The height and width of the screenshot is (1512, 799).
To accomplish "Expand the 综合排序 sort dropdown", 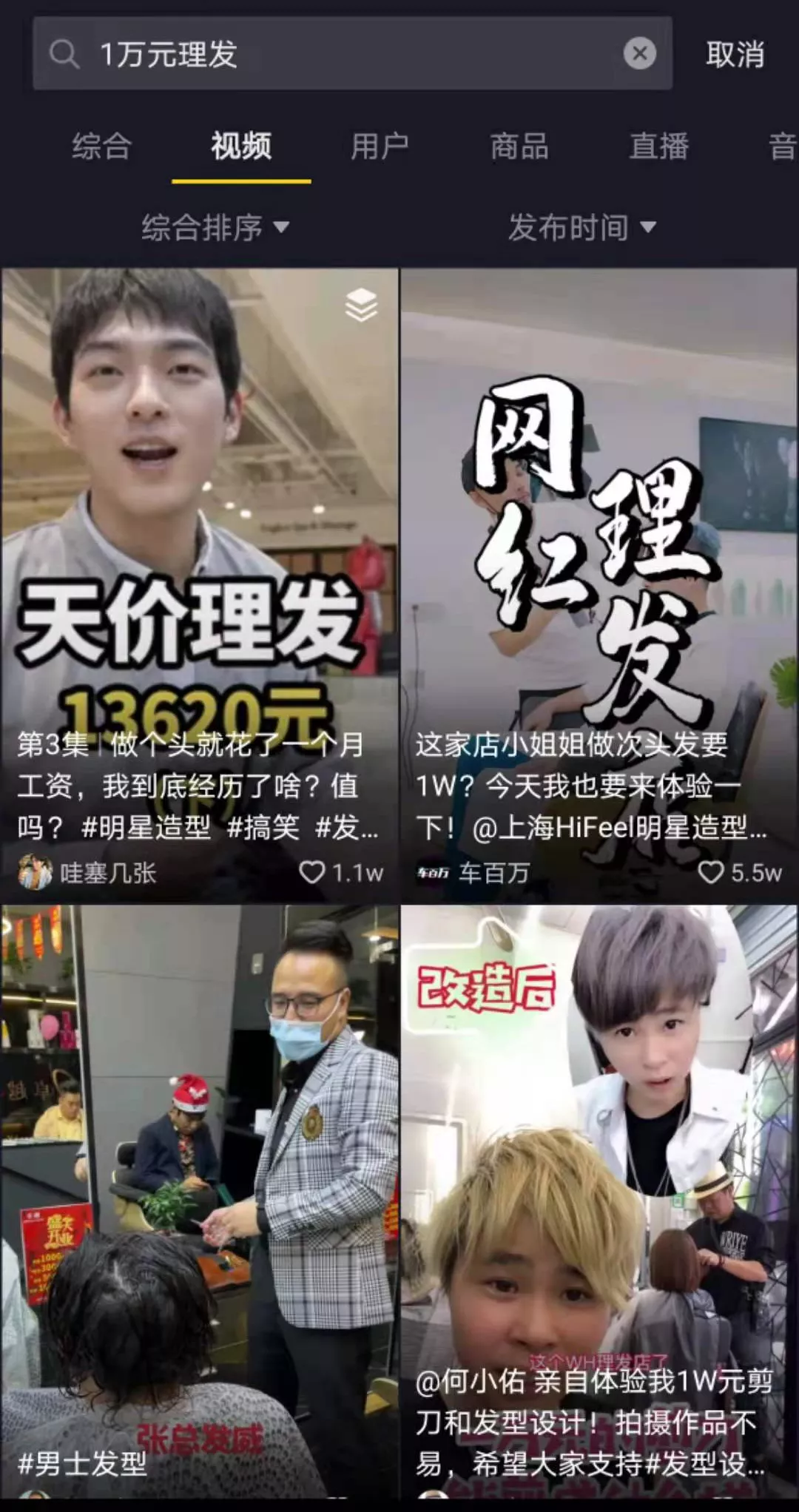I will (215, 227).
